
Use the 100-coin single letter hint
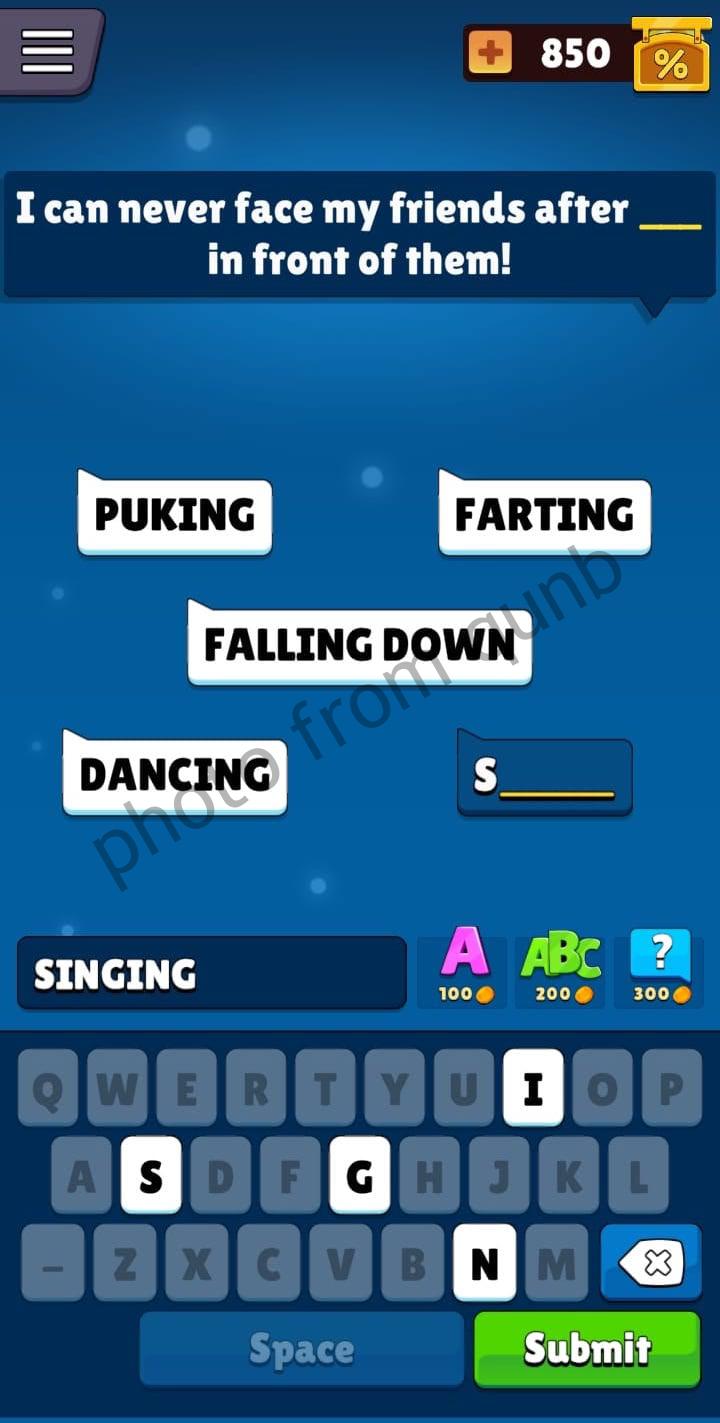click(465, 965)
